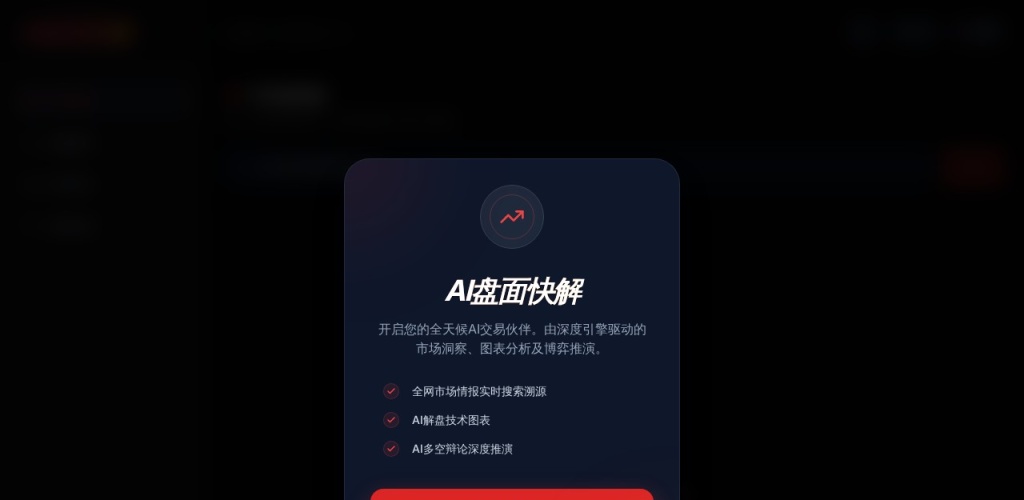This screenshot has height=500, width=1024.
Task: Tap the red button below the feature list
Action: 511,494
